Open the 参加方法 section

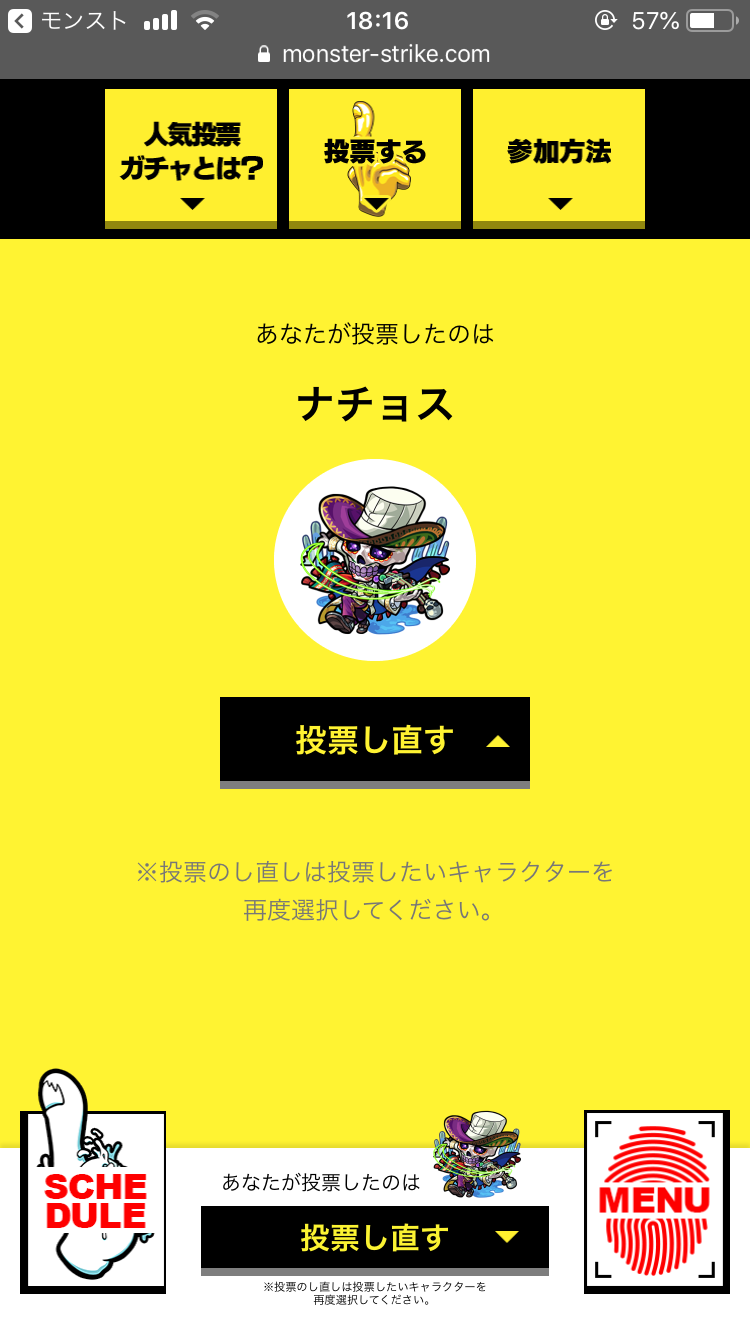(x=559, y=158)
